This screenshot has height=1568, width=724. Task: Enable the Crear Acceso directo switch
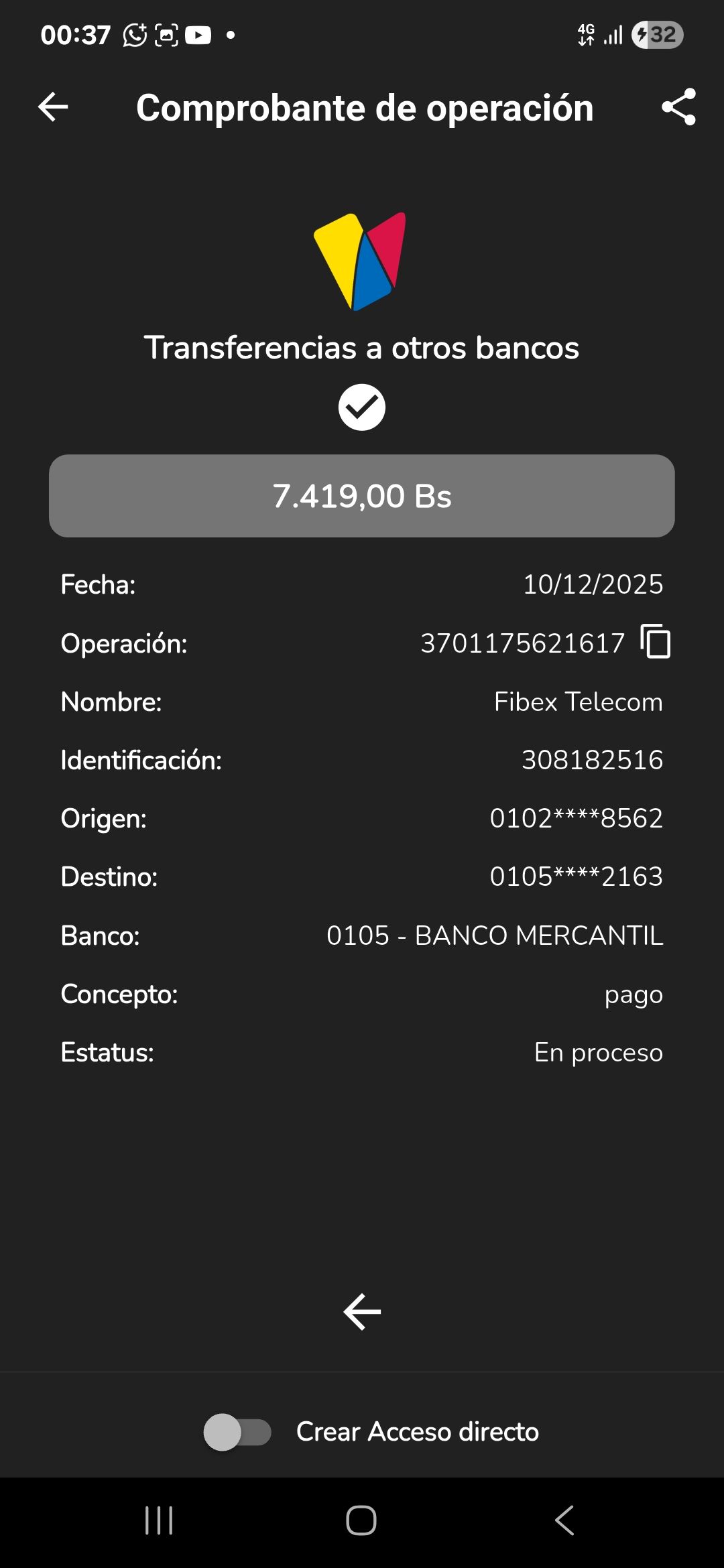tap(237, 1432)
